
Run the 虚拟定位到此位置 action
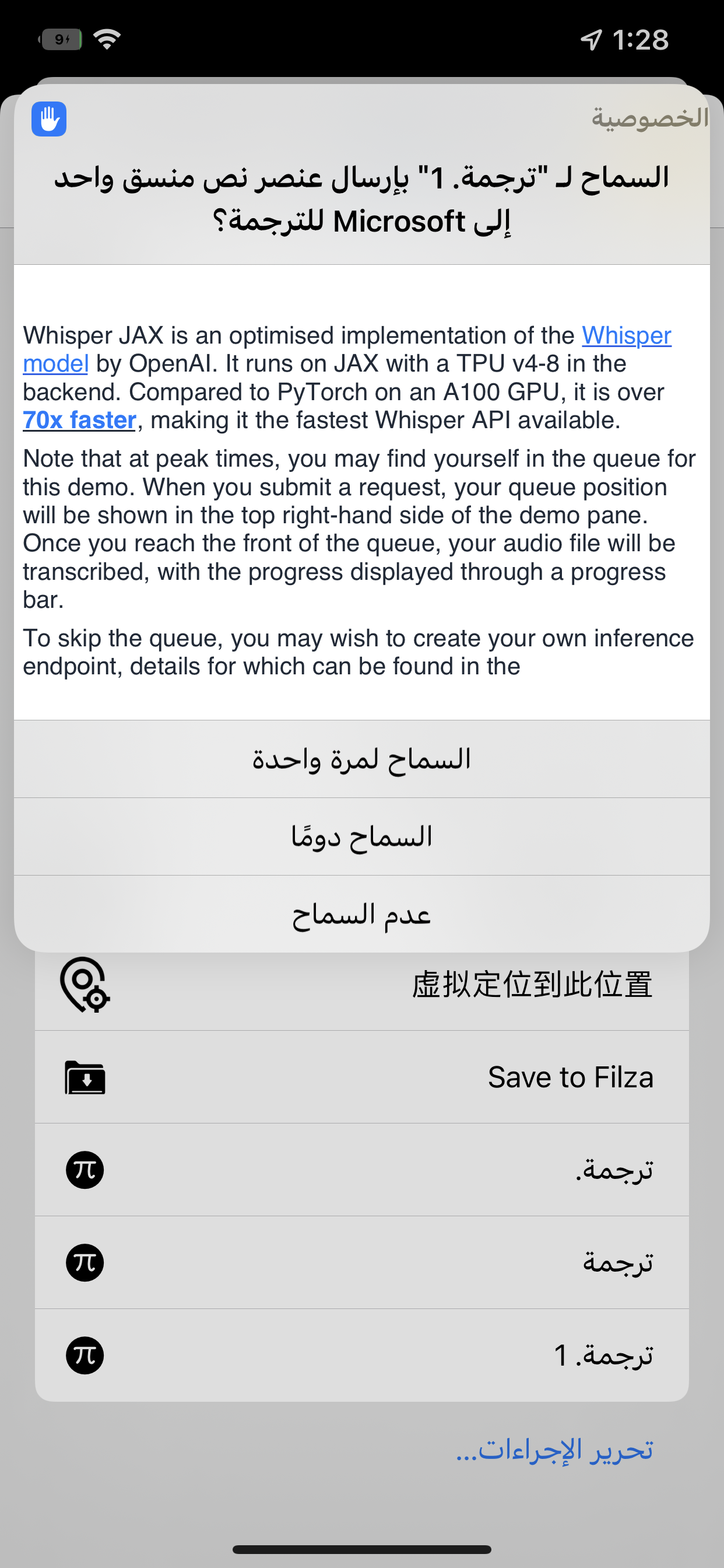click(x=362, y=984)
